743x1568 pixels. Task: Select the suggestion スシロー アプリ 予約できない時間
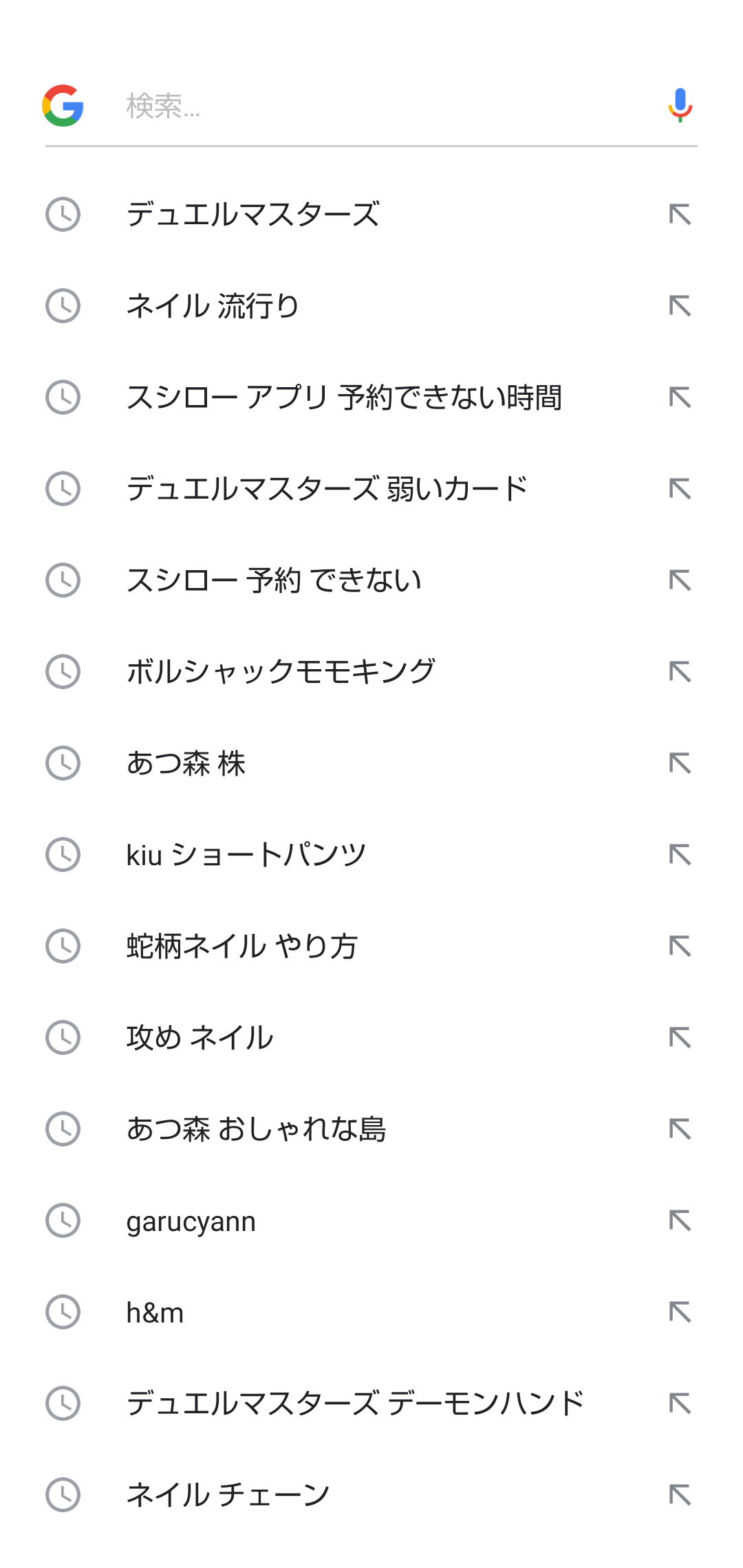pyautogui.click(x=344, y=398)
